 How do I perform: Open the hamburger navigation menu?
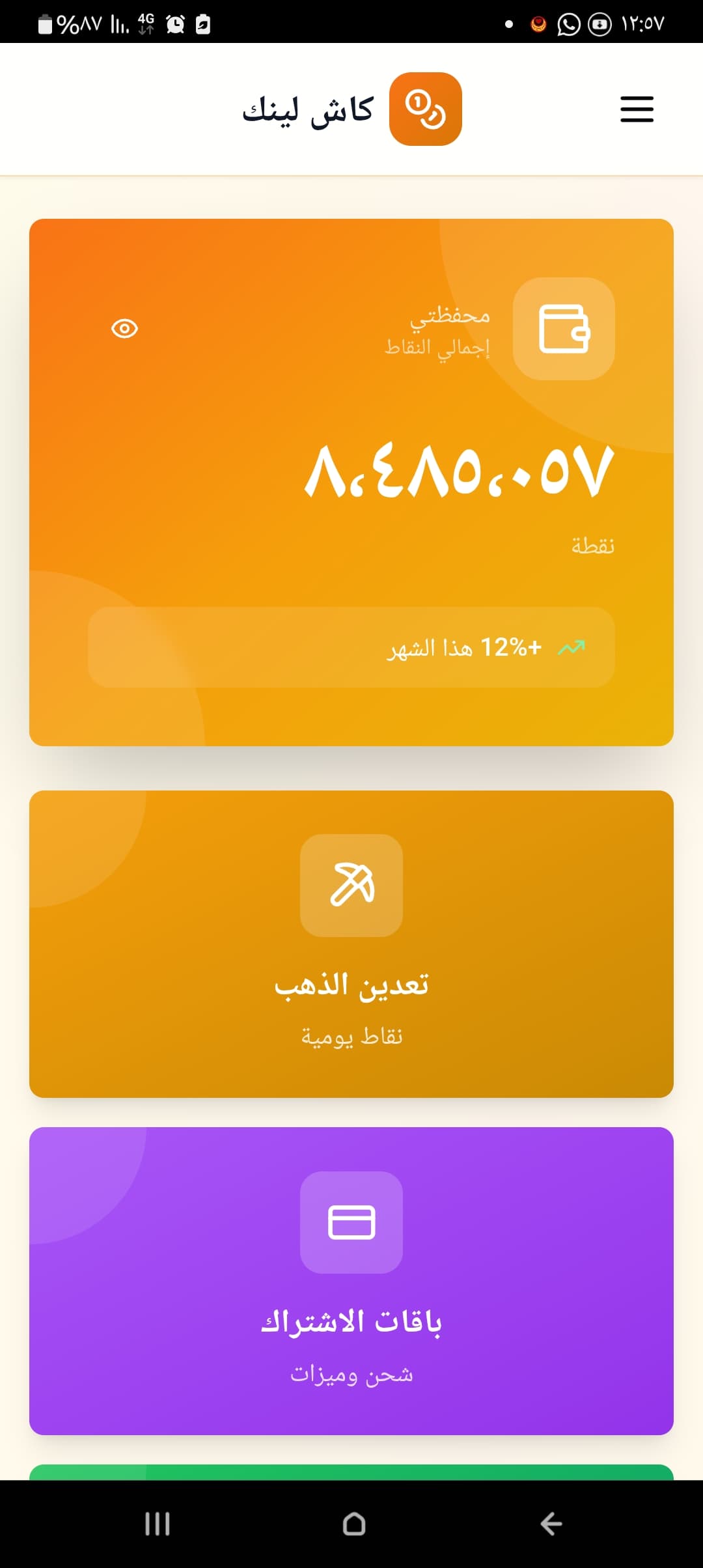click(637, 109)
